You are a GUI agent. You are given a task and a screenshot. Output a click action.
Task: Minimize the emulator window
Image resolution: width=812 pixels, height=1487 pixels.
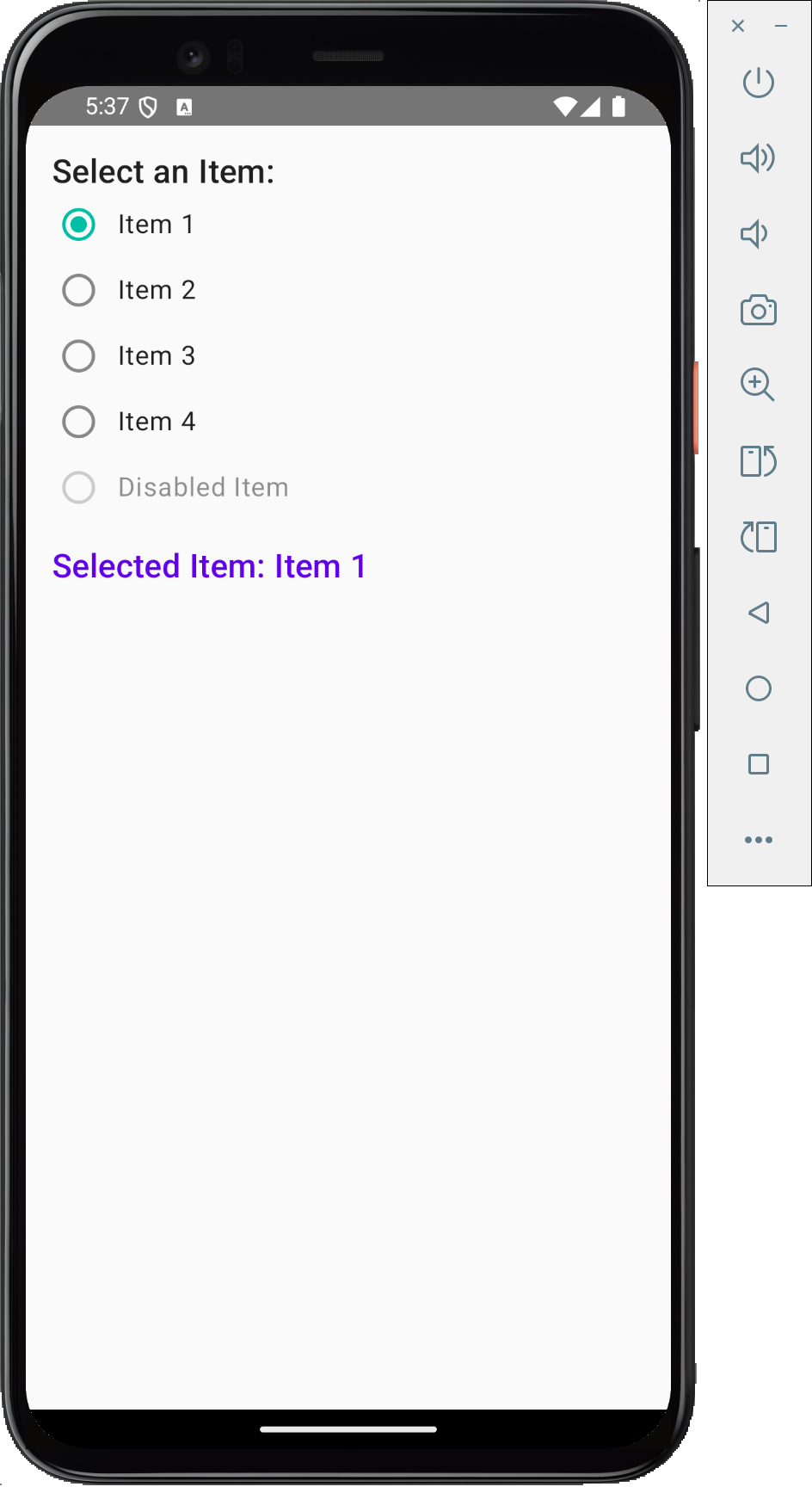point(781,26)
